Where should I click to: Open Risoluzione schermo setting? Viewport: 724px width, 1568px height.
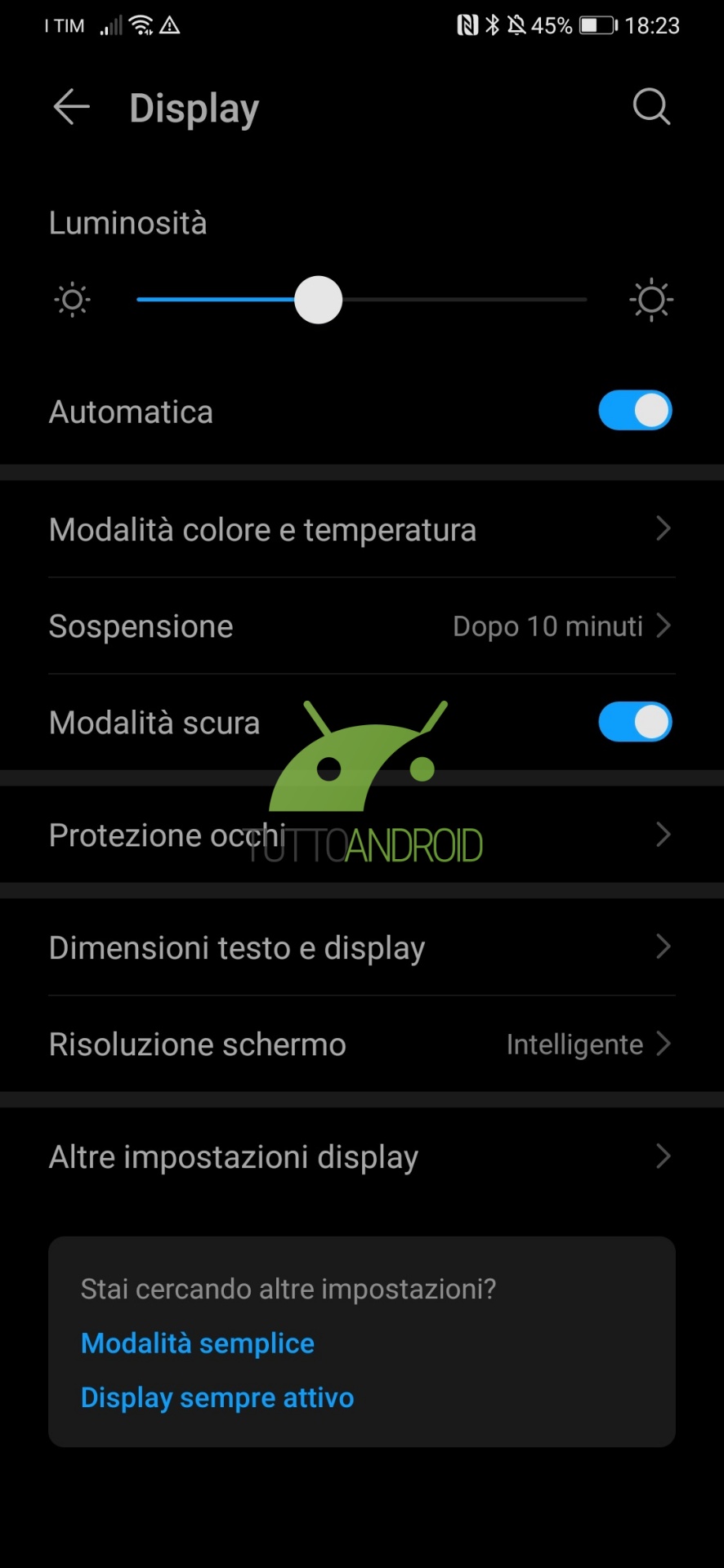(x=362, y=1044)
